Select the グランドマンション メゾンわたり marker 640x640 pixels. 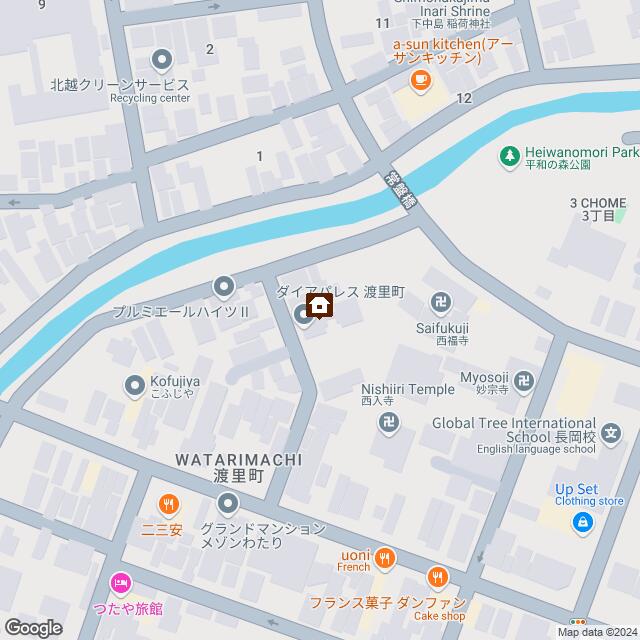tap(229, 503)
